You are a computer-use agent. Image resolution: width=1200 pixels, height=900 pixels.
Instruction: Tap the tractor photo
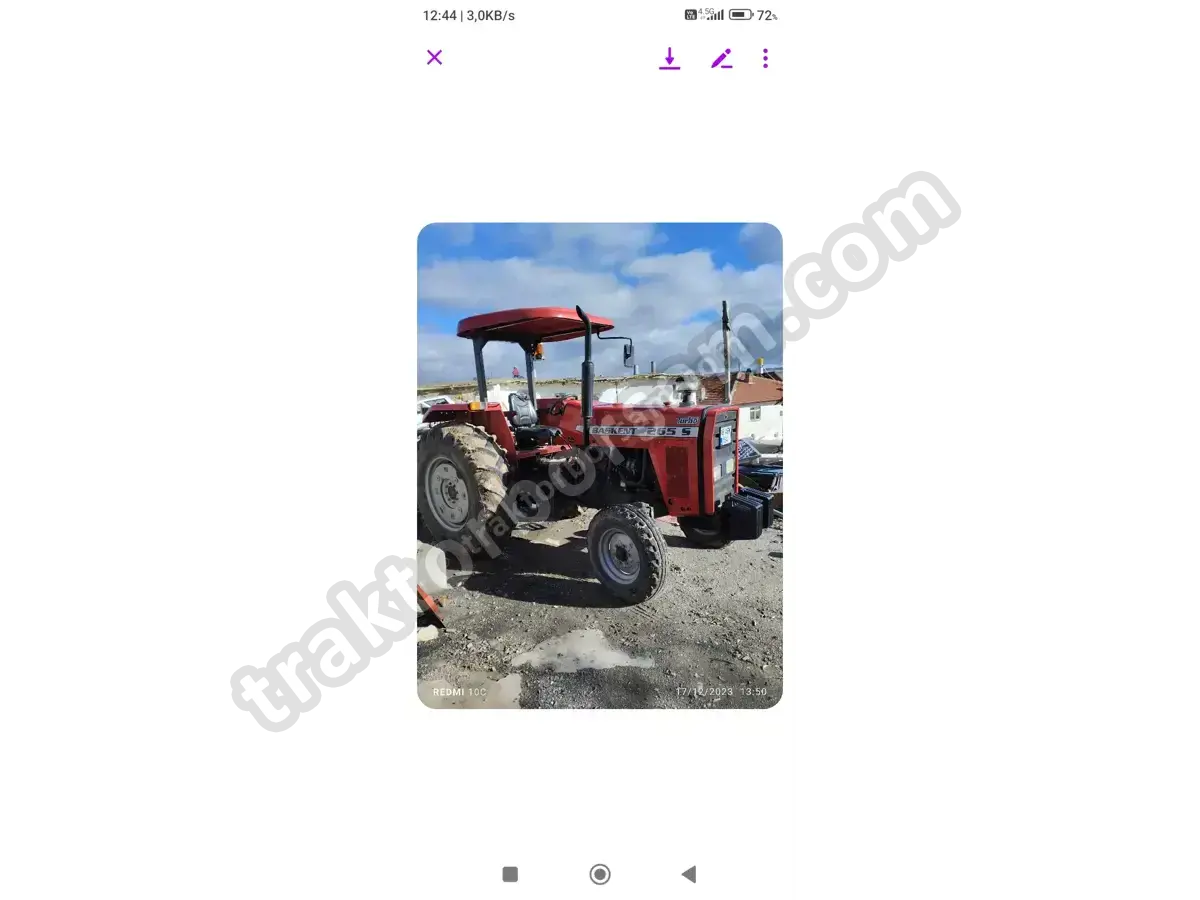pos(600,466)
